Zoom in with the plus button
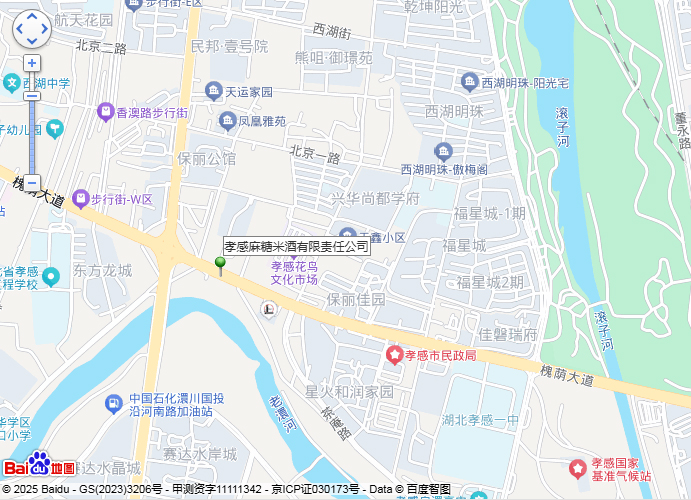This screenshot has height=500, width=691. coord(32,63)
